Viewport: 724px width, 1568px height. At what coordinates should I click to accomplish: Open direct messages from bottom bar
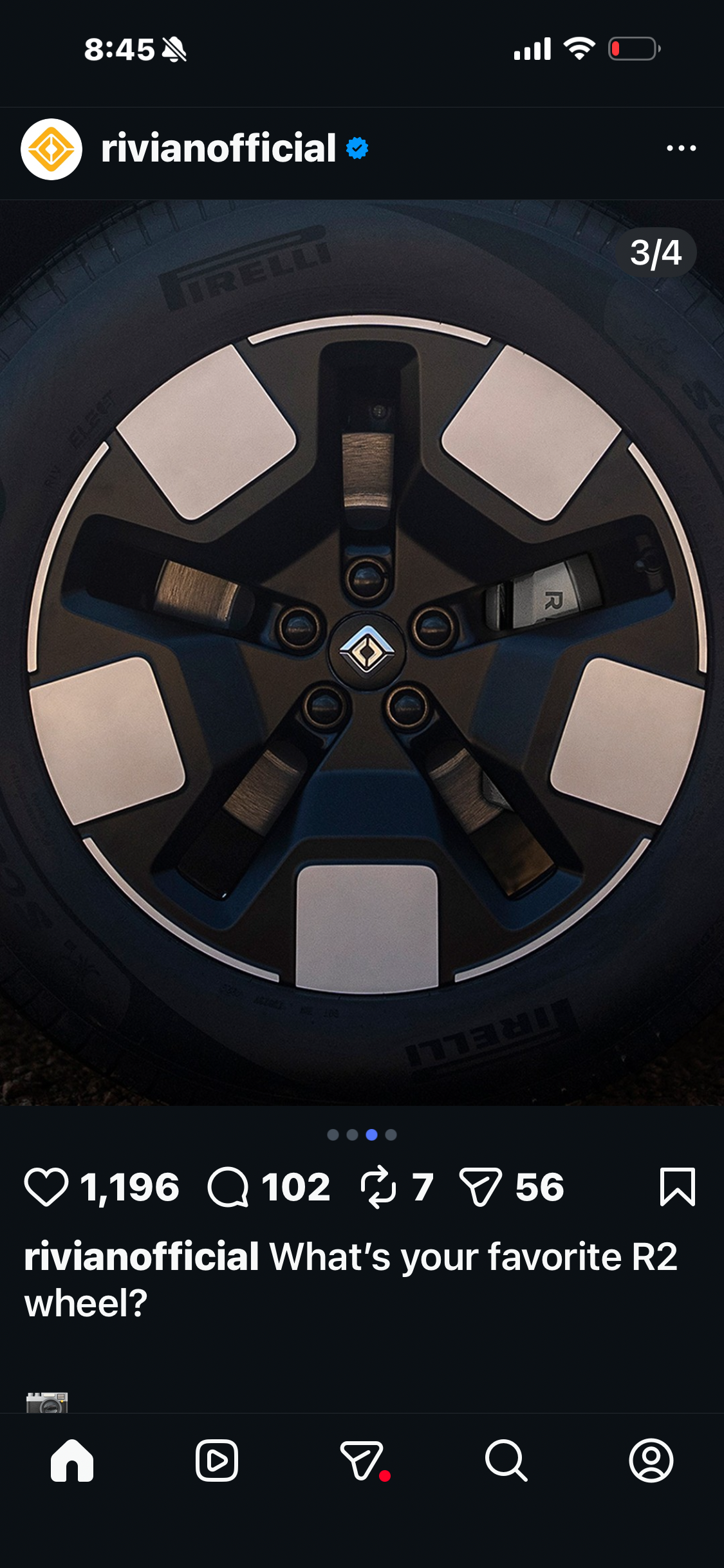pos(362,1461)
